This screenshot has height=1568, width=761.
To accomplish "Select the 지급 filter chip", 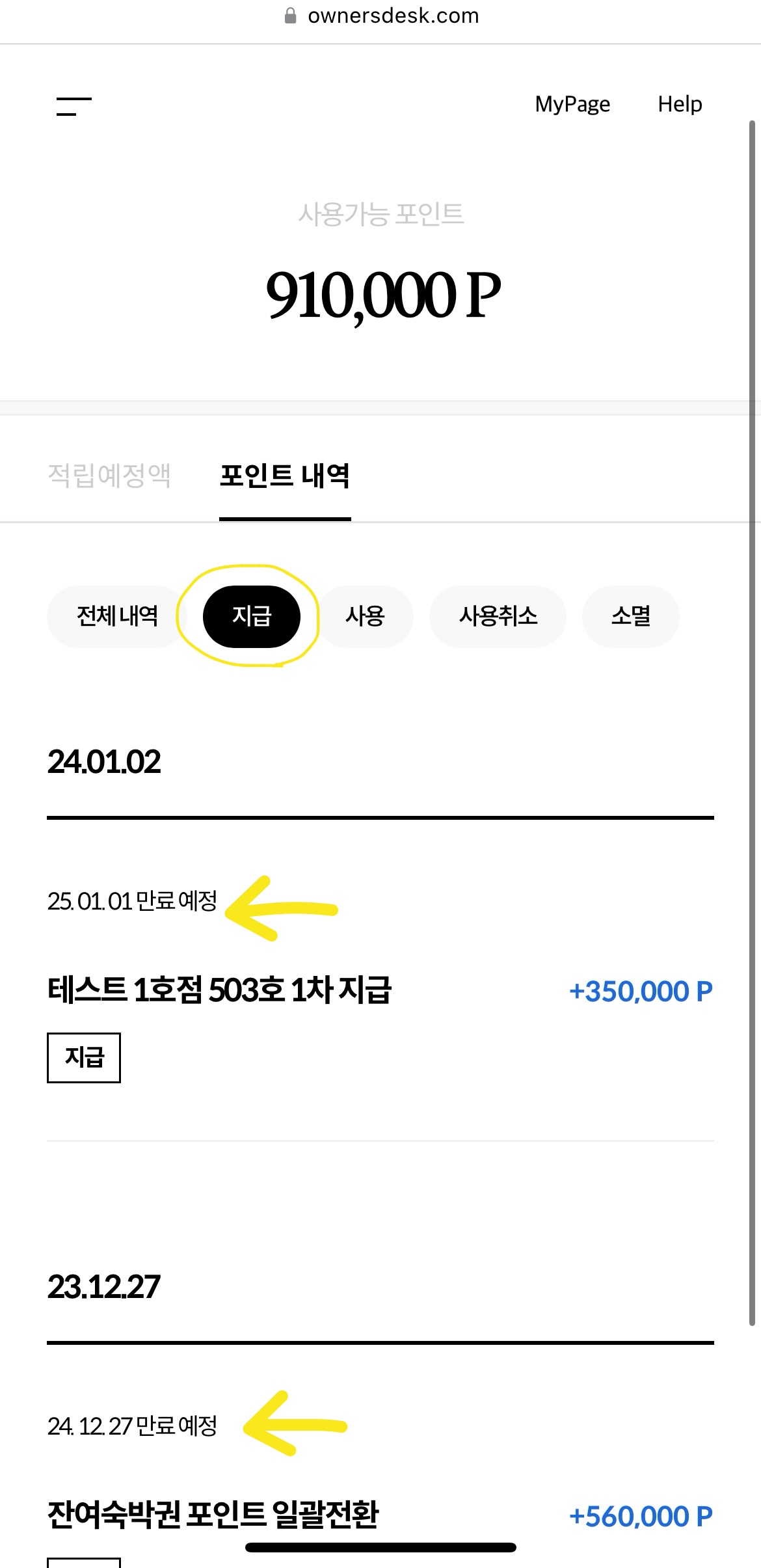I will point(252,616).
